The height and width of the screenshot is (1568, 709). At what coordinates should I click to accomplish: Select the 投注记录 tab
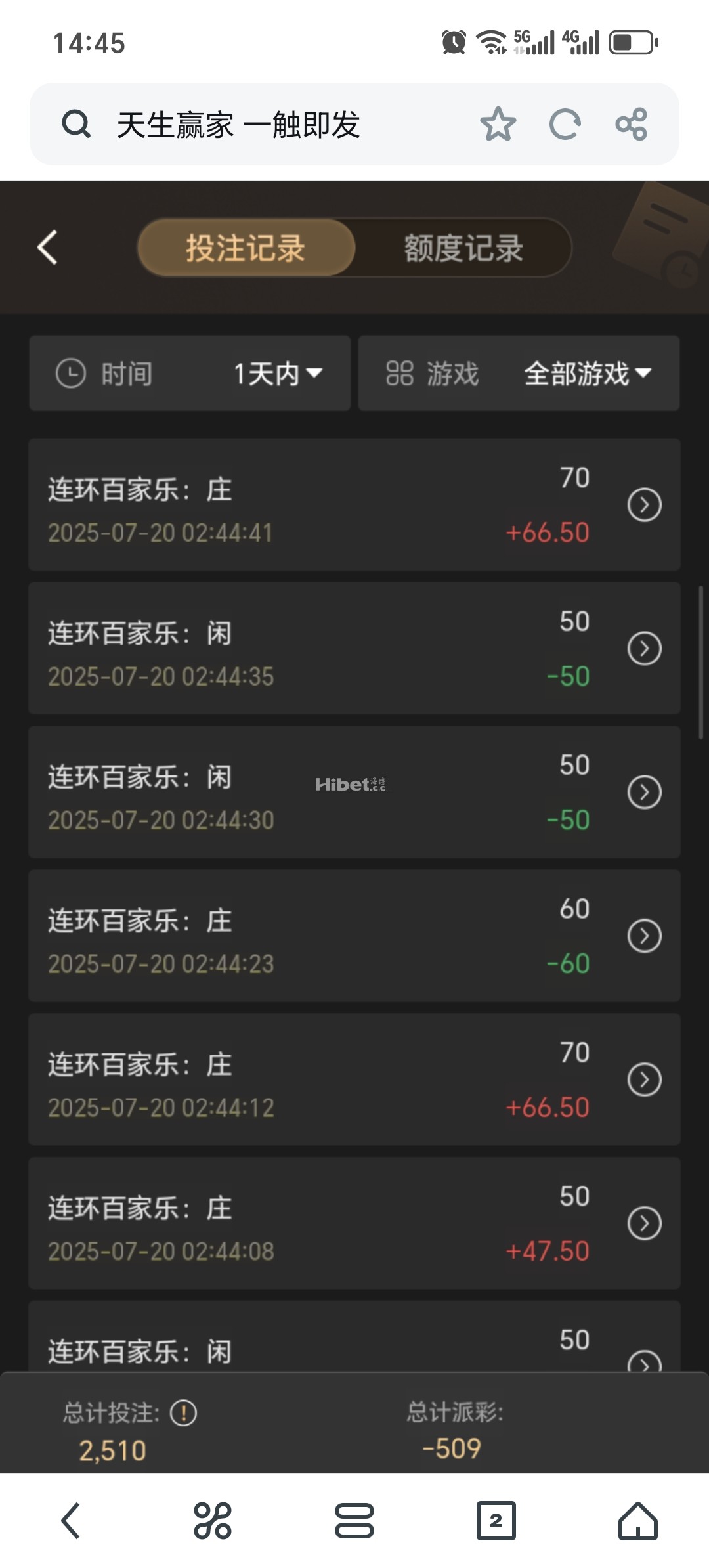(x=246, y=248)
